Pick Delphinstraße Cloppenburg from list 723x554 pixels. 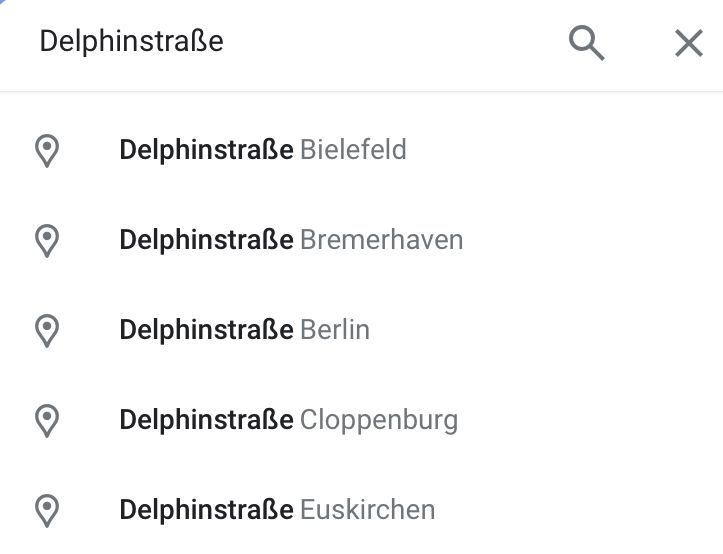[x=288, y=420]
